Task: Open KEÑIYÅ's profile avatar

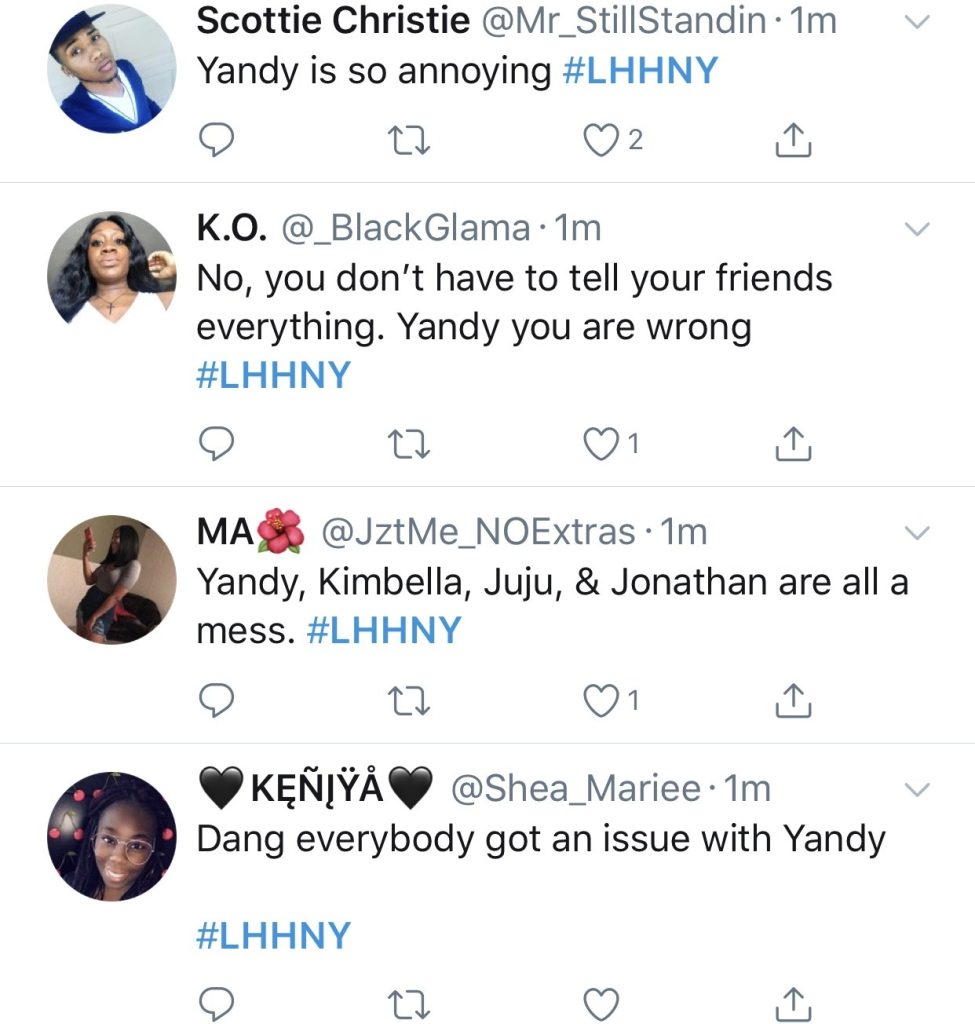Action: [112, 837]
